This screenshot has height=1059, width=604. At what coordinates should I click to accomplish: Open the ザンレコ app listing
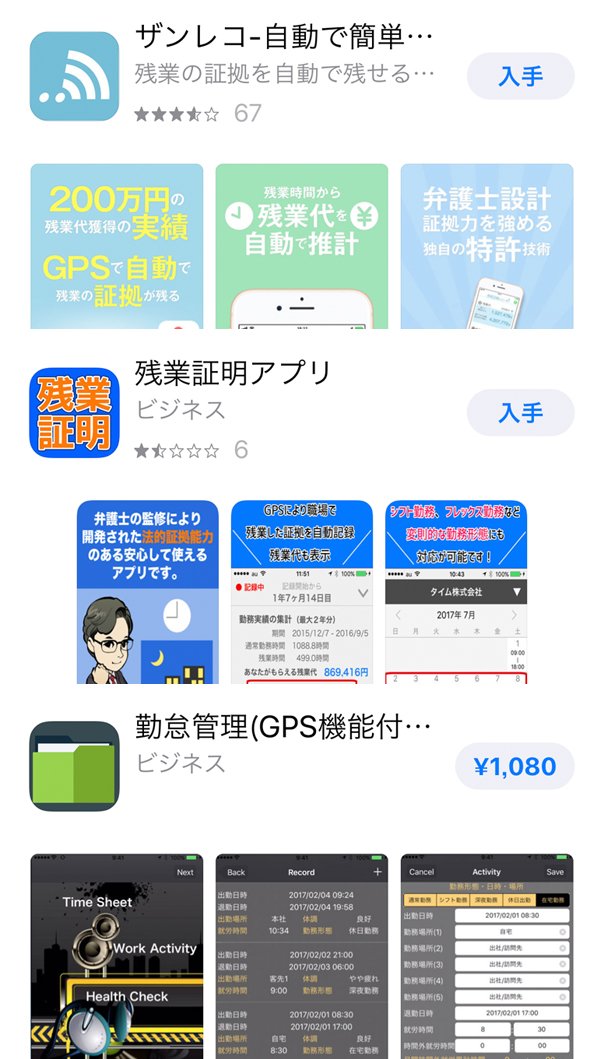click(284, 36)
